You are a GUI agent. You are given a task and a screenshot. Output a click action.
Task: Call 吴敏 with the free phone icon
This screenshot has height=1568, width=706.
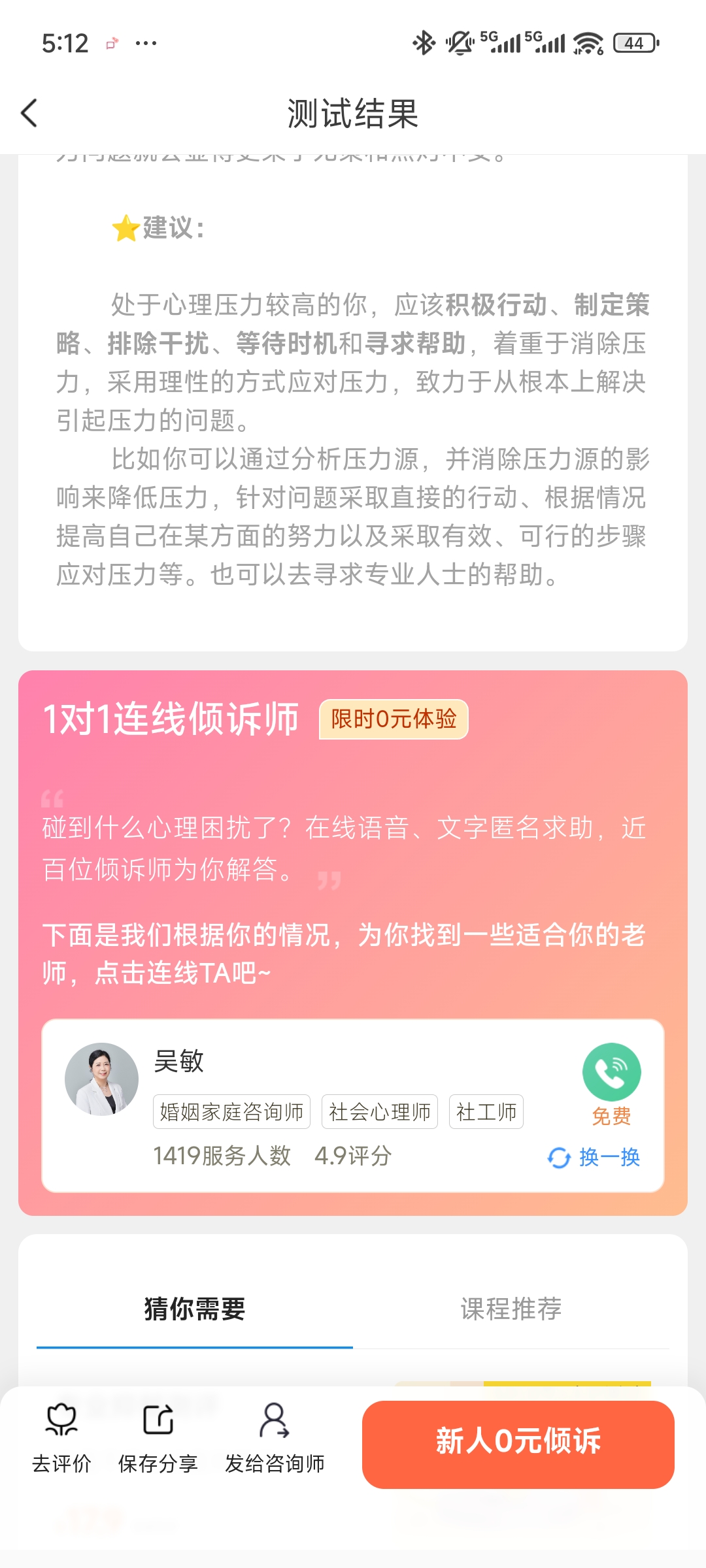(x=611, y=1073)
